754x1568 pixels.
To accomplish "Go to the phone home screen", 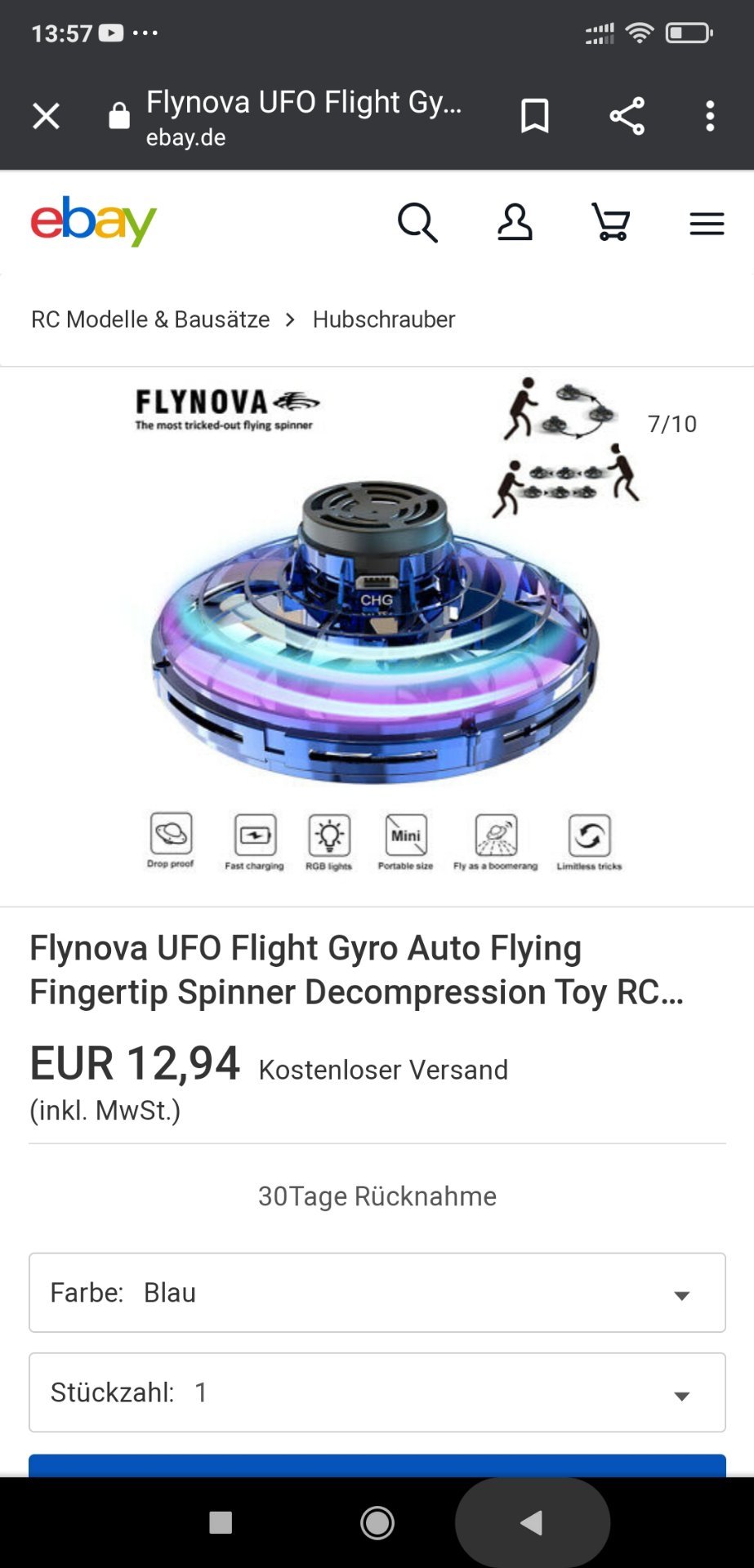I will point(377,1522).
